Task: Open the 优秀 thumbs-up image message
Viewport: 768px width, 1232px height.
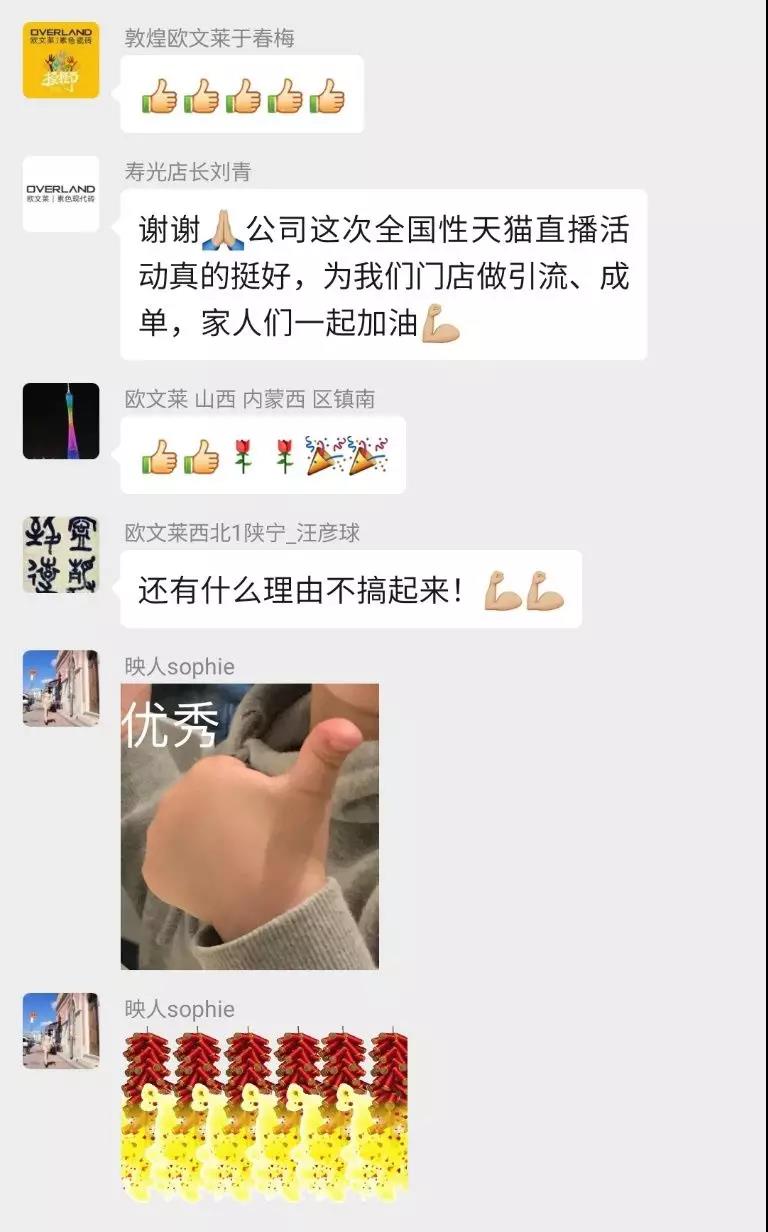Action: (250, 826)
